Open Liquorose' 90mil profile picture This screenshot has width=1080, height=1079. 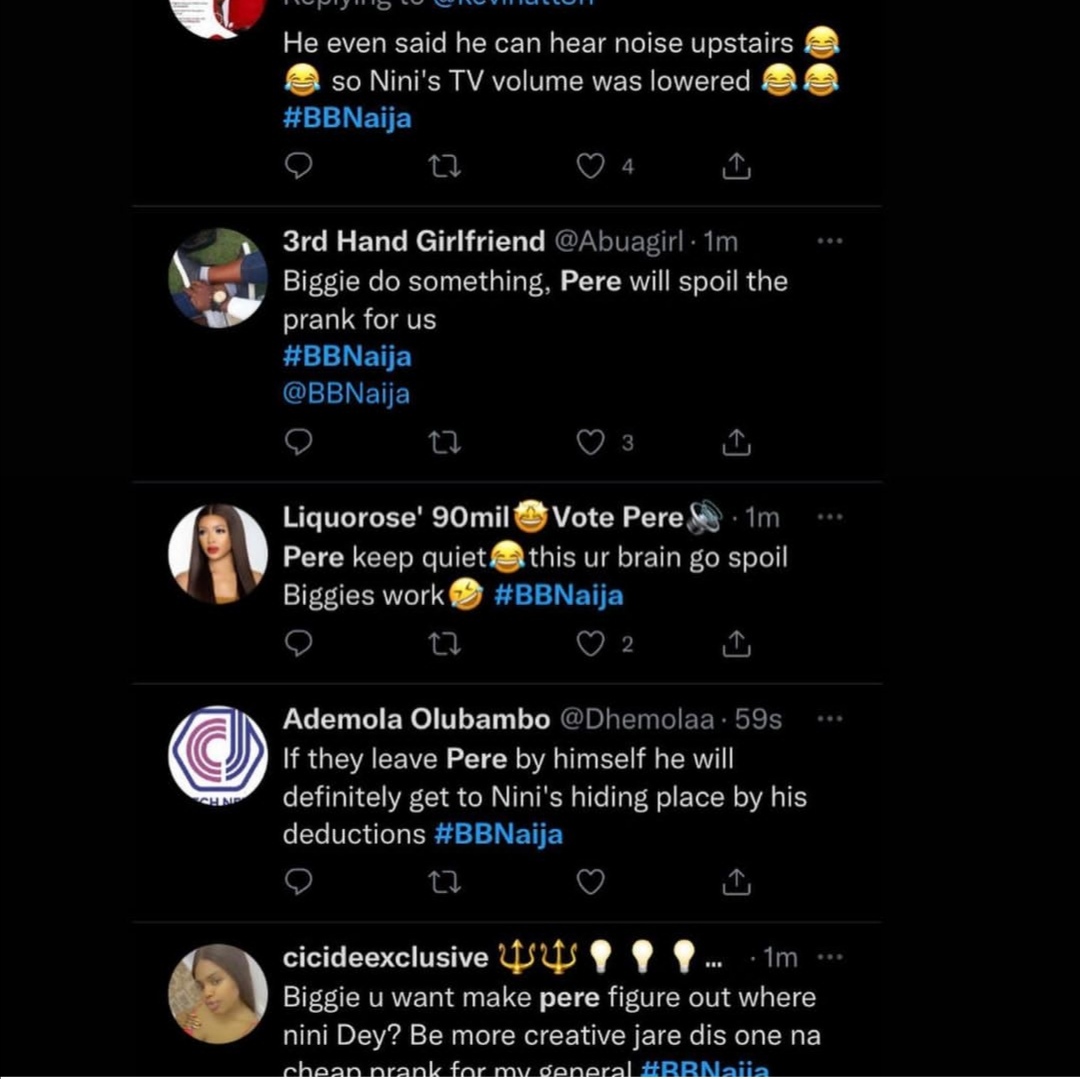coord(217,554)
